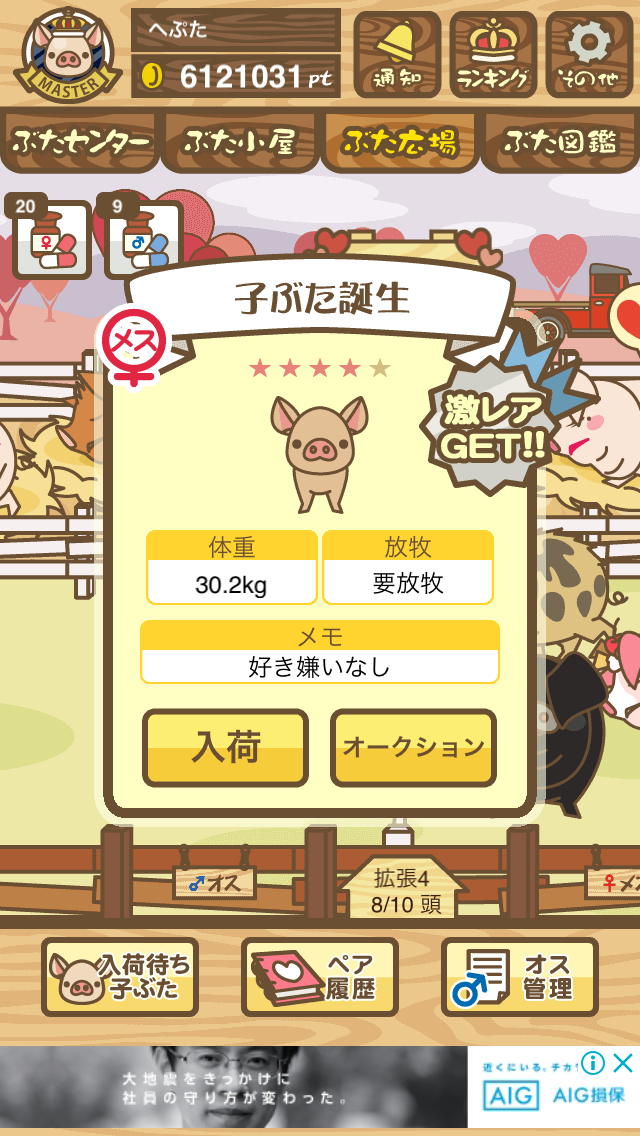
Task: Close the AIG損保 ad banner
Action: click(x=623, y=1064)
